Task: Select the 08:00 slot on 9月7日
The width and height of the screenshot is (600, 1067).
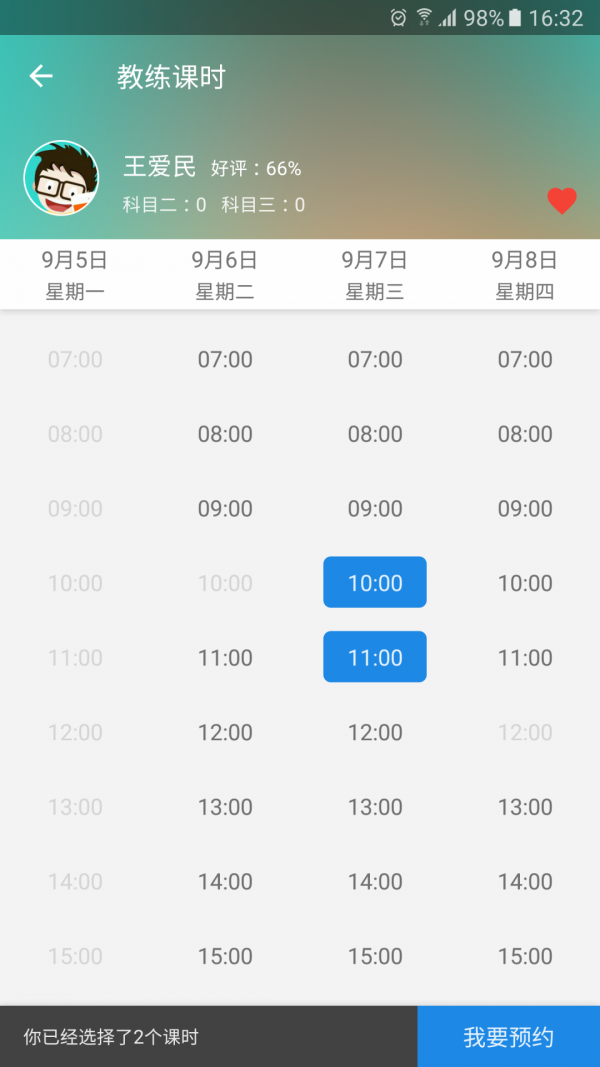Action: (x=375, y=434)
